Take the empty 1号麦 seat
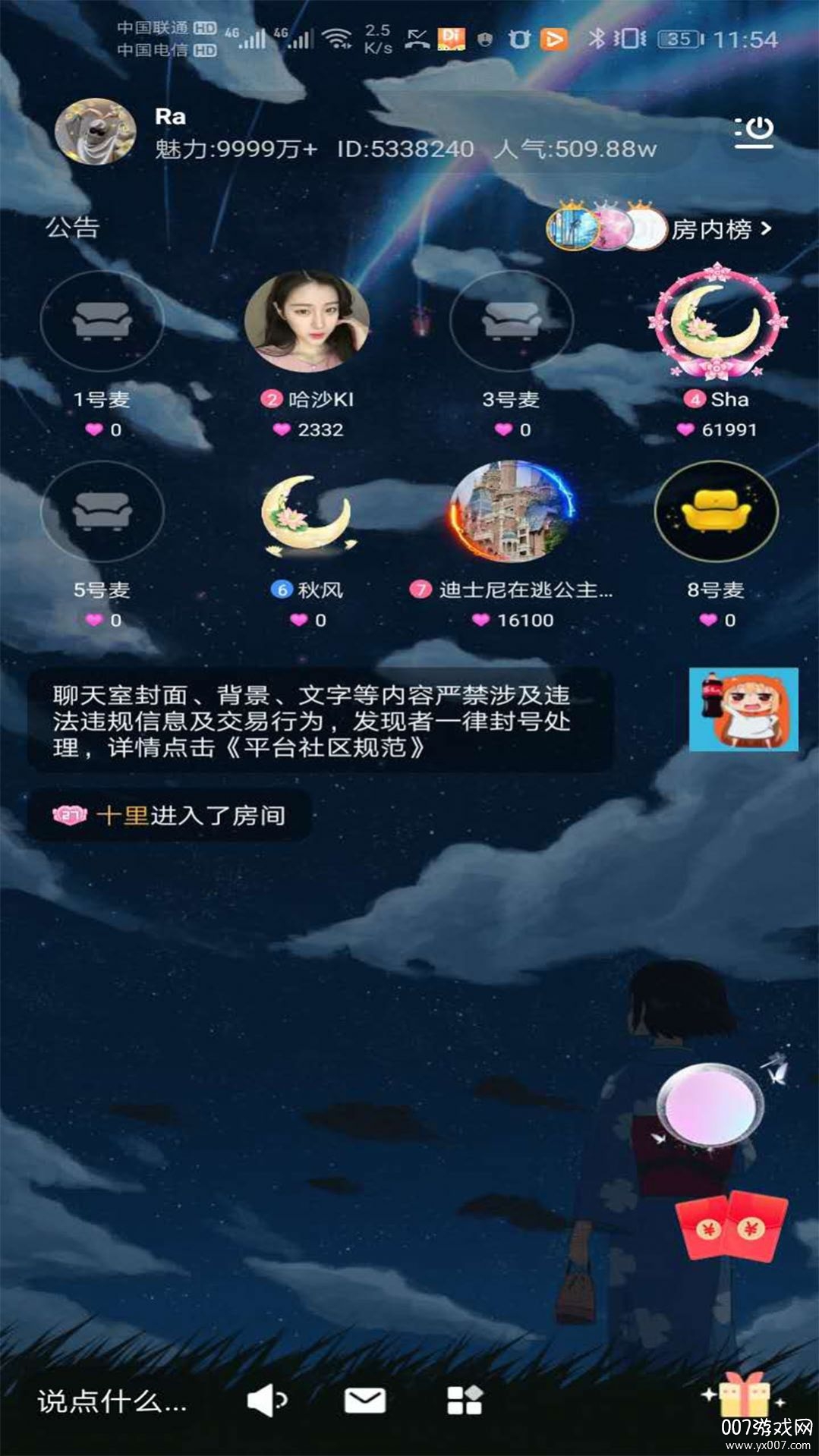Viewport: 819px width, 1456px height. click(x=102, y=322)
